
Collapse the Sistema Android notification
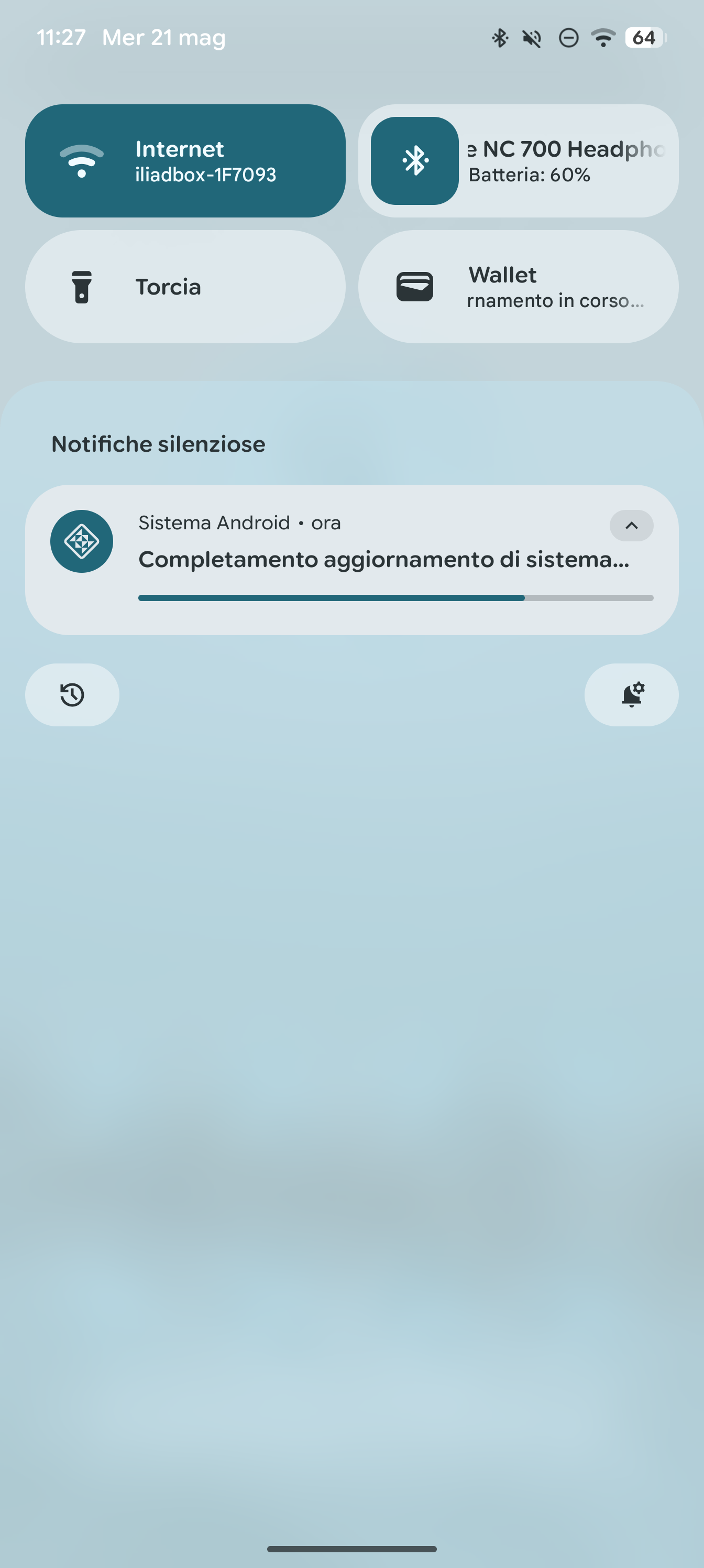(632, 525)
